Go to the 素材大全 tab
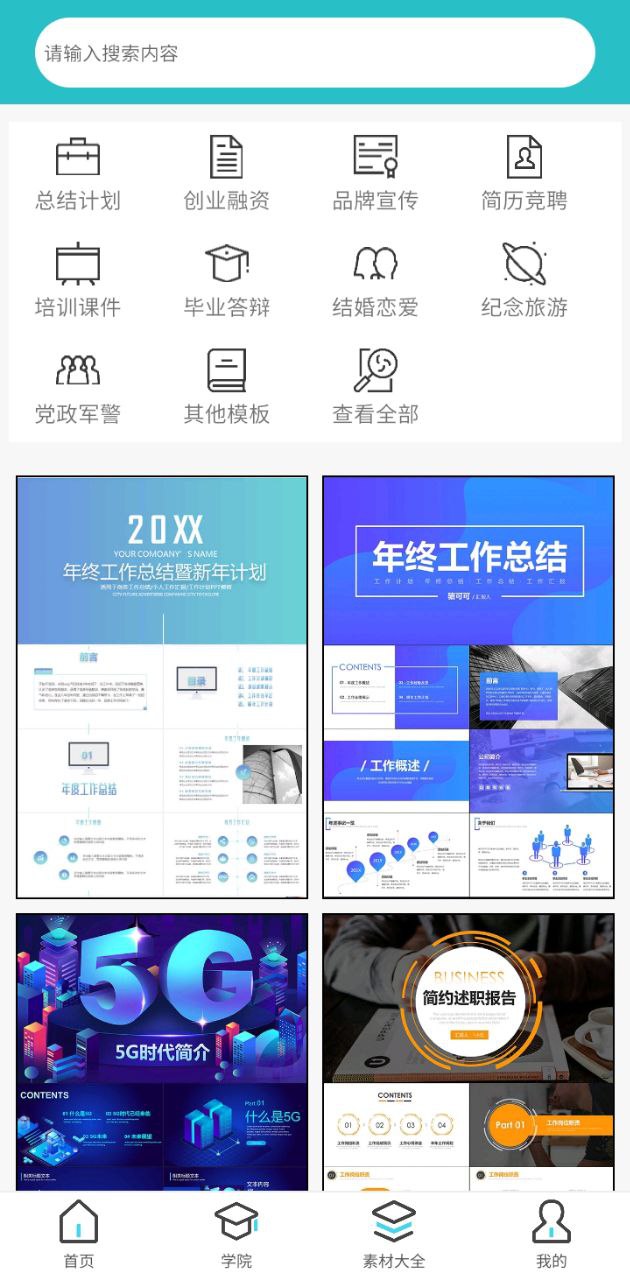The image size is (630, 1280). click(394, 1235)
